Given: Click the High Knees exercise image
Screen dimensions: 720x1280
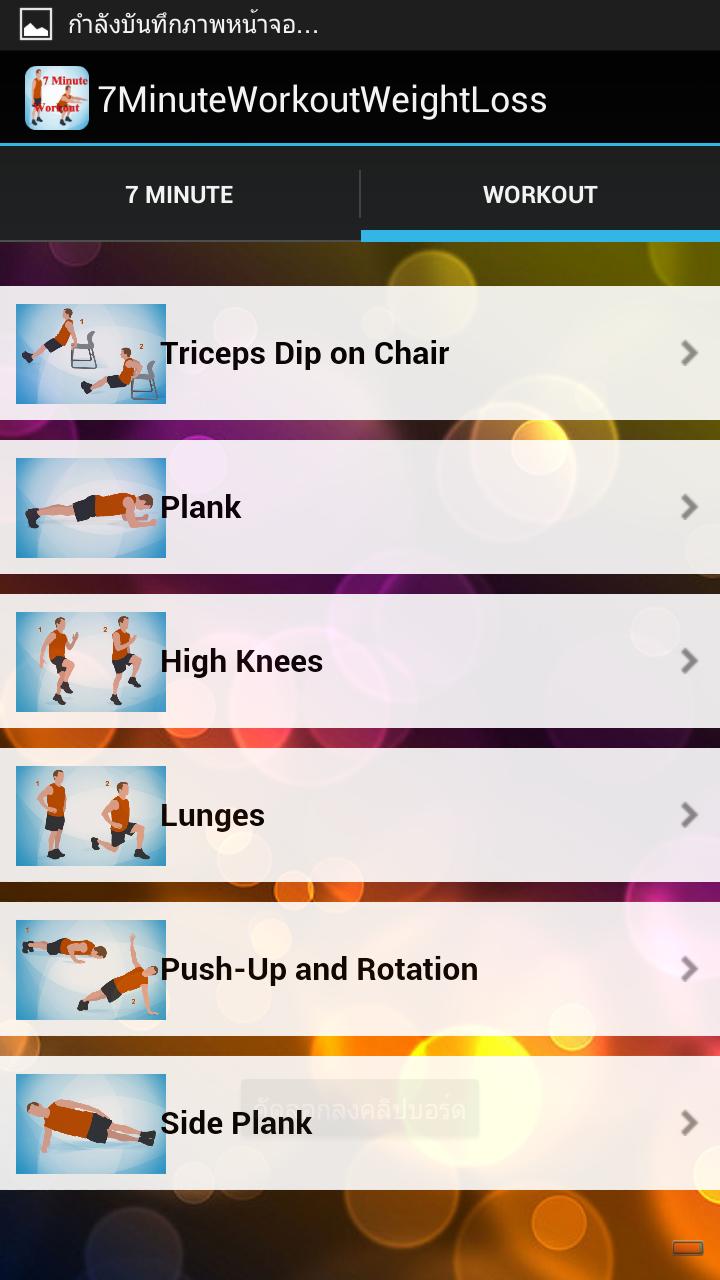Looking at the screenshot, I should [90, 661].
